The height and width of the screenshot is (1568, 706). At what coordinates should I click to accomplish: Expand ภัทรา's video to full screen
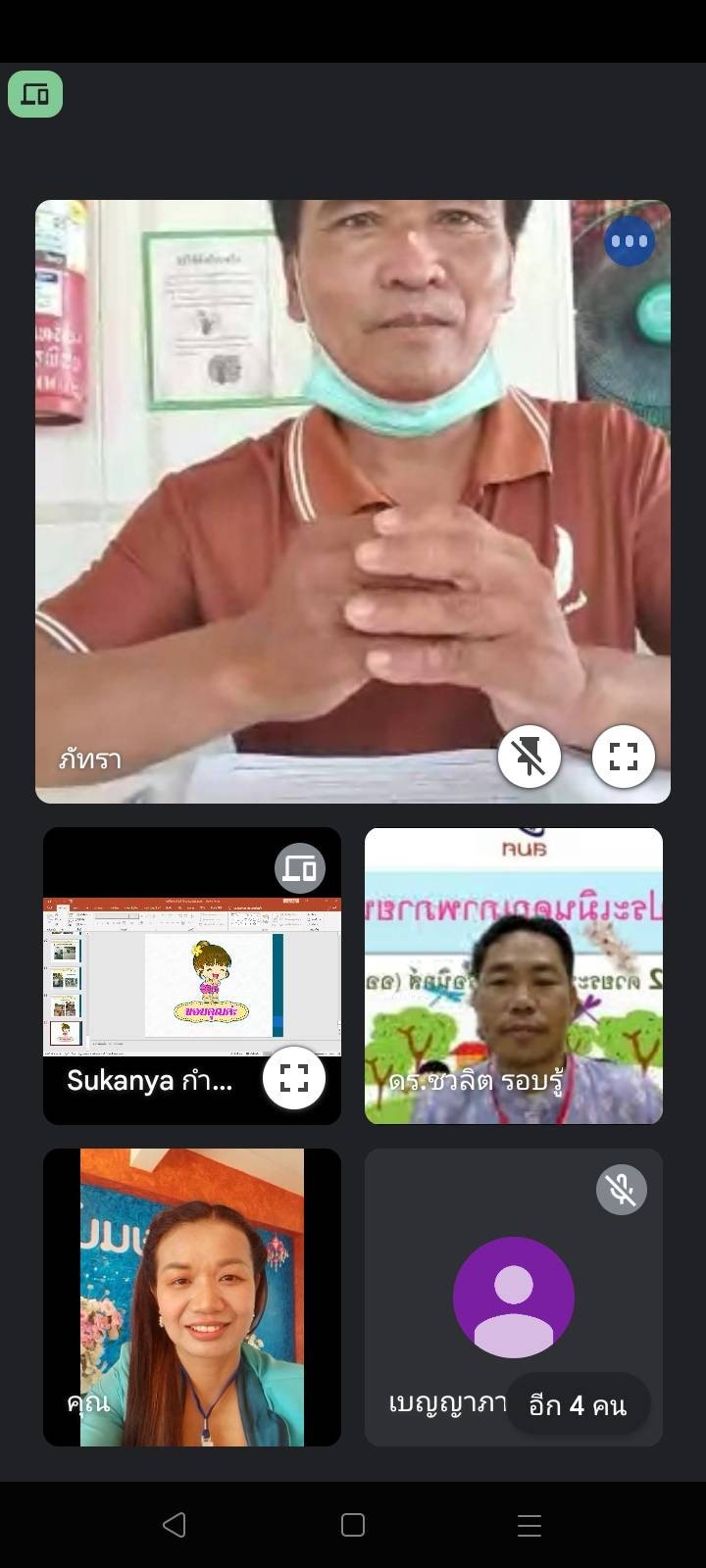(x=624, y=757)
